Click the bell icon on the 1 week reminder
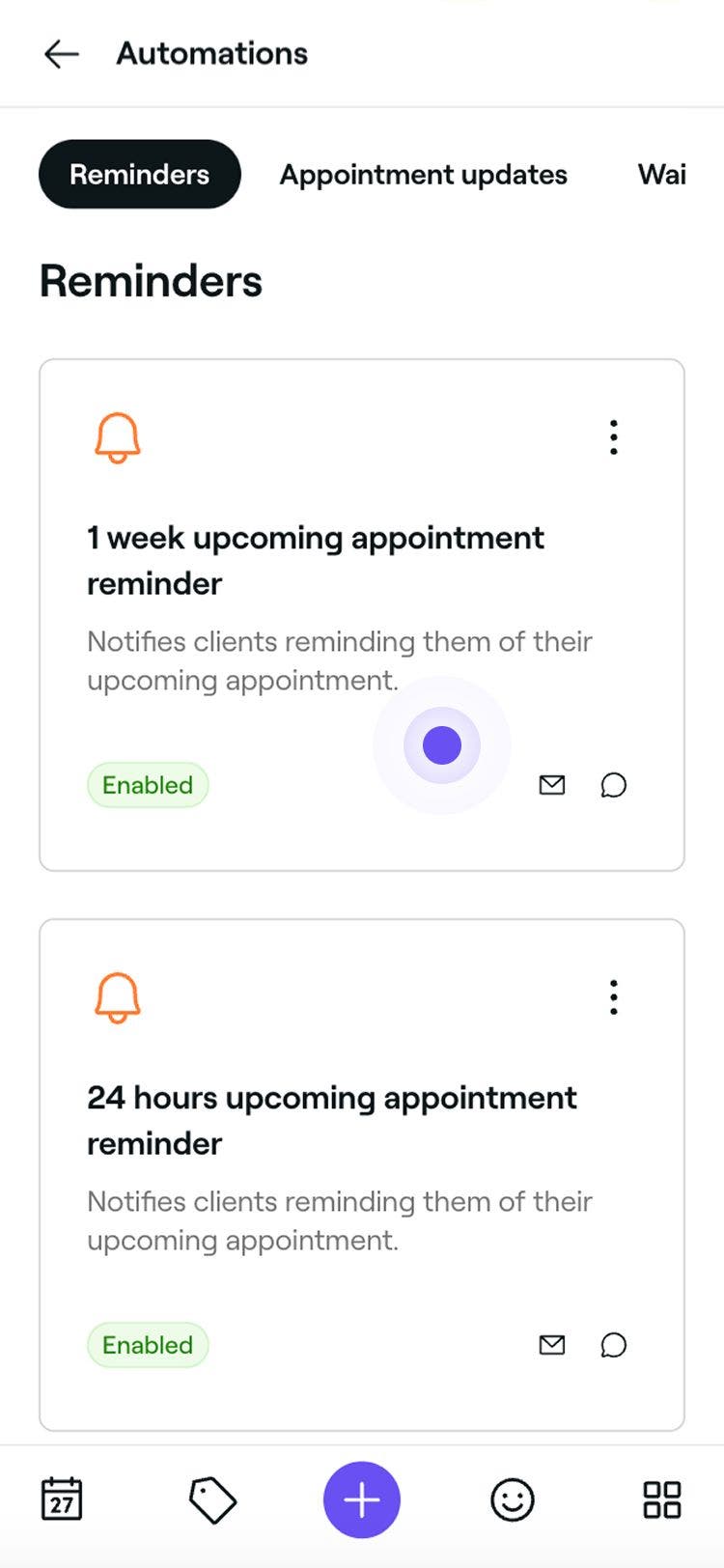The image size is (724, 1568). coord(116,436)
